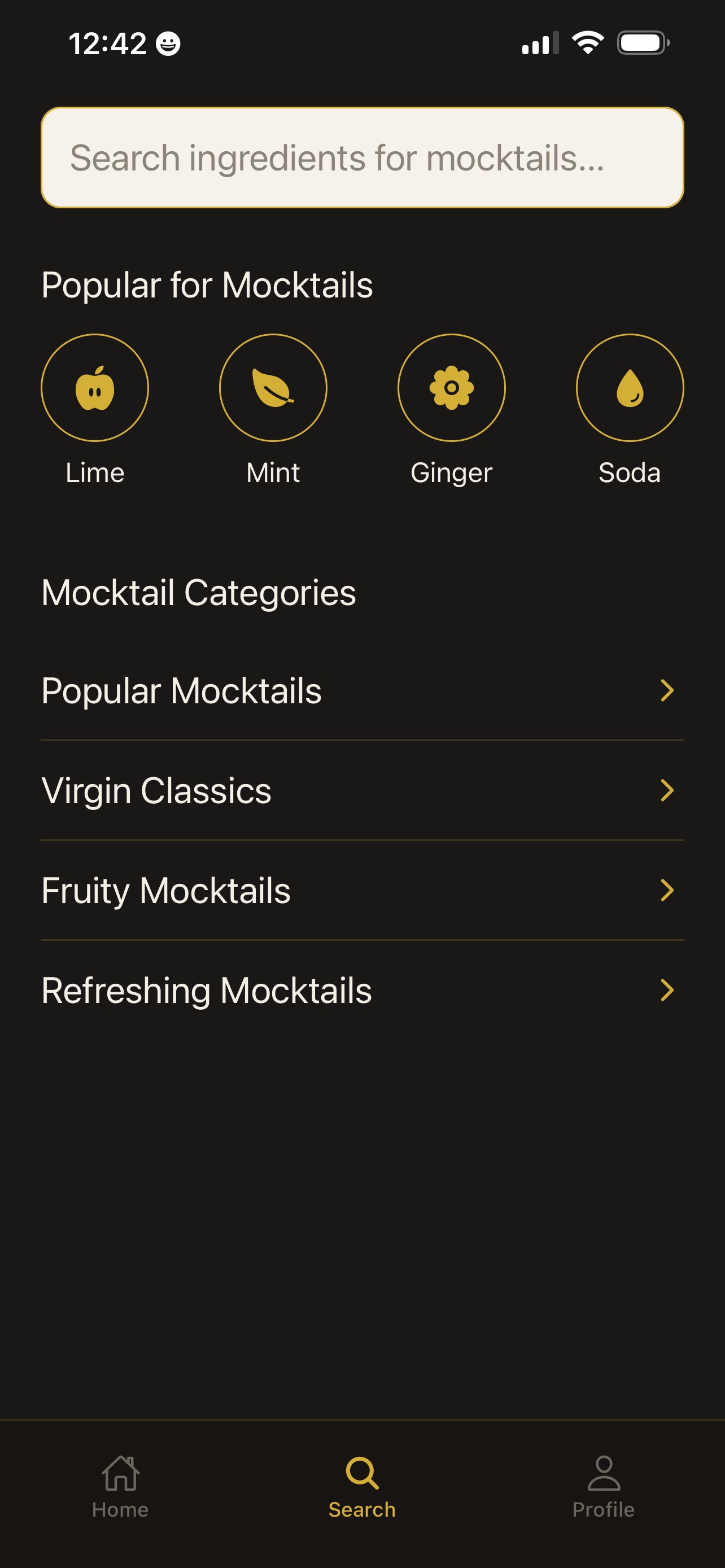This screenshot has height=1568, width=725.
Task: Choose the Mint ingredient
Action: click(x=273, y=388)
